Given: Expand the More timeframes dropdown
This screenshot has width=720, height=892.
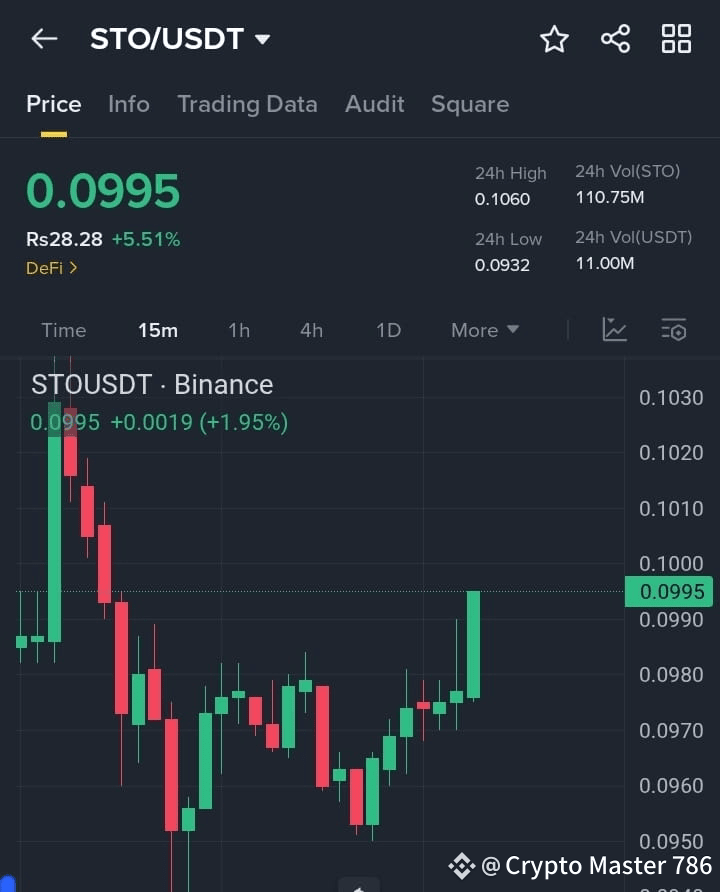Looking at the screenshot, I should [x=484, y=329].
